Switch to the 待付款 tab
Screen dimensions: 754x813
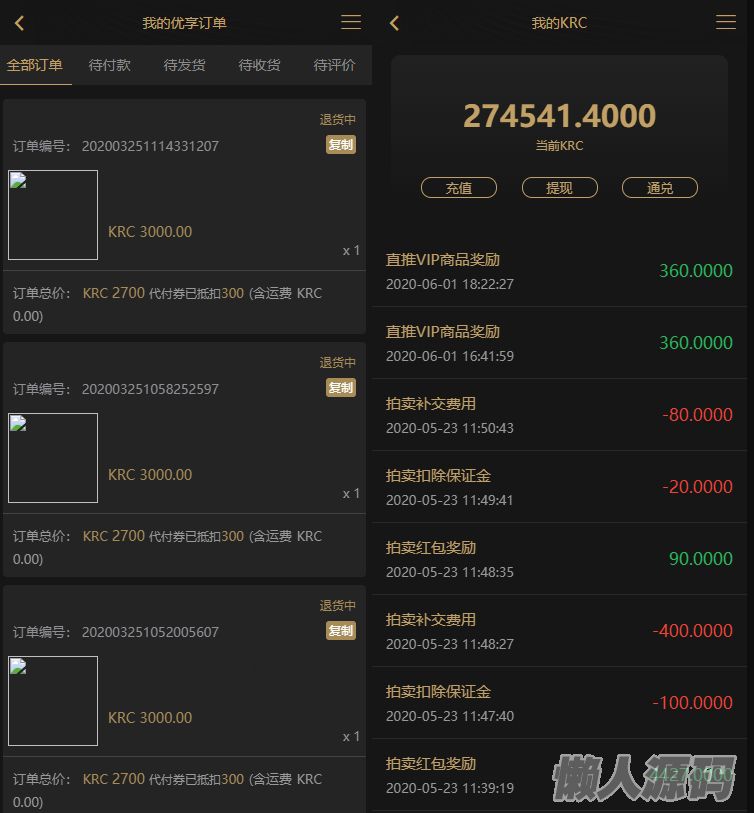click(x=110, y=65)
